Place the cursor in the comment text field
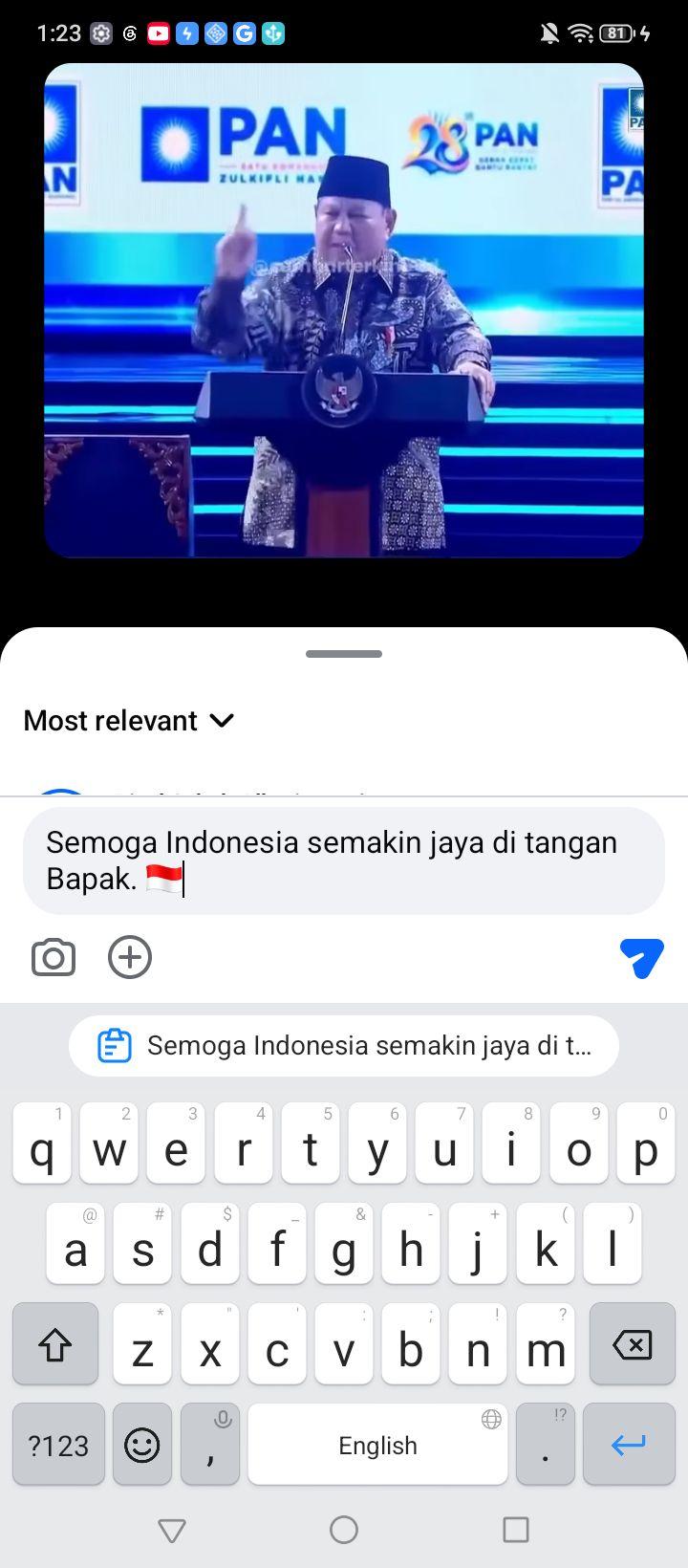Viewport: 688px width, 1568px height. point(344,860)
